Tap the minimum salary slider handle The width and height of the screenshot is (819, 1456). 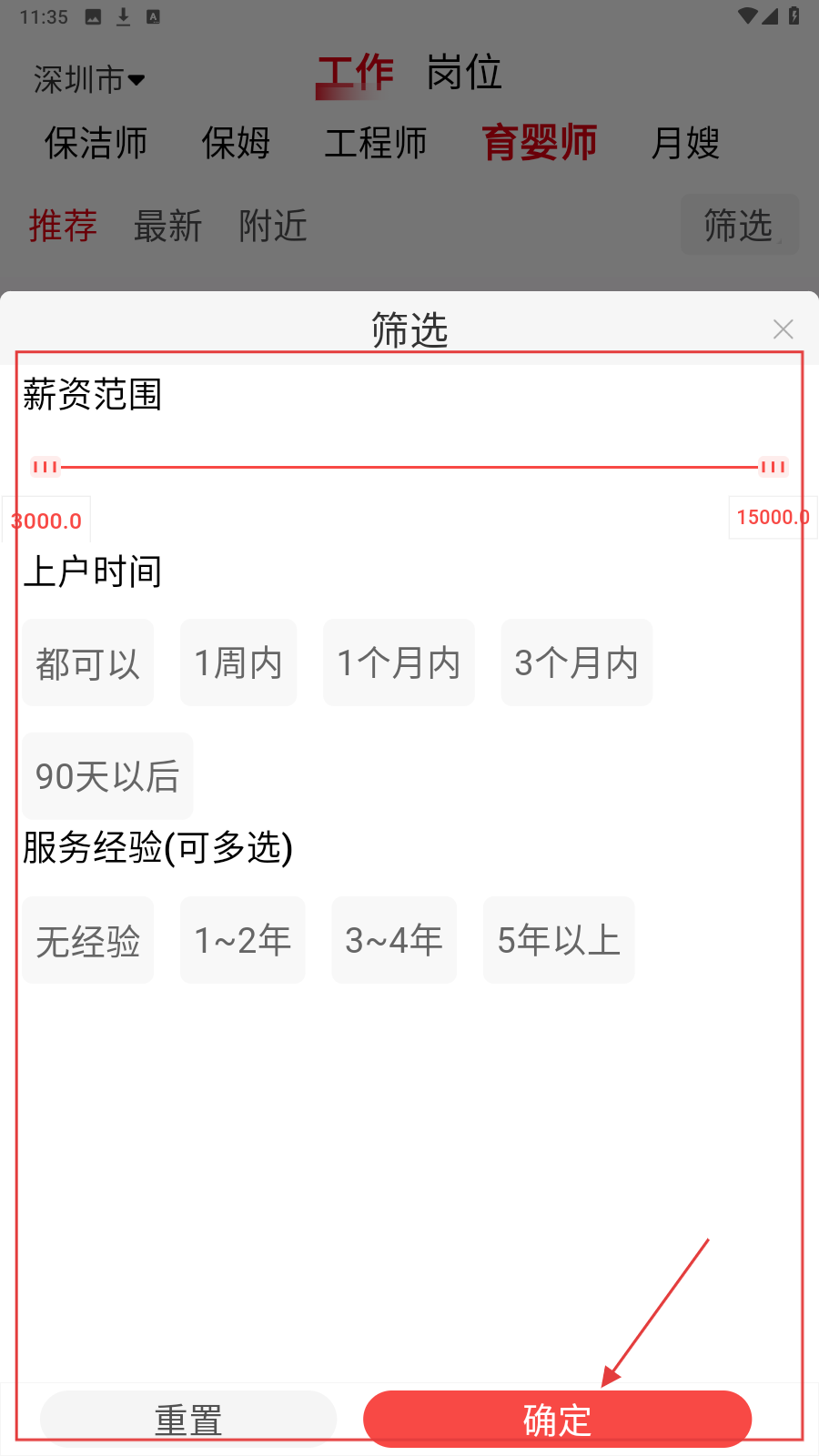[45, 467]
